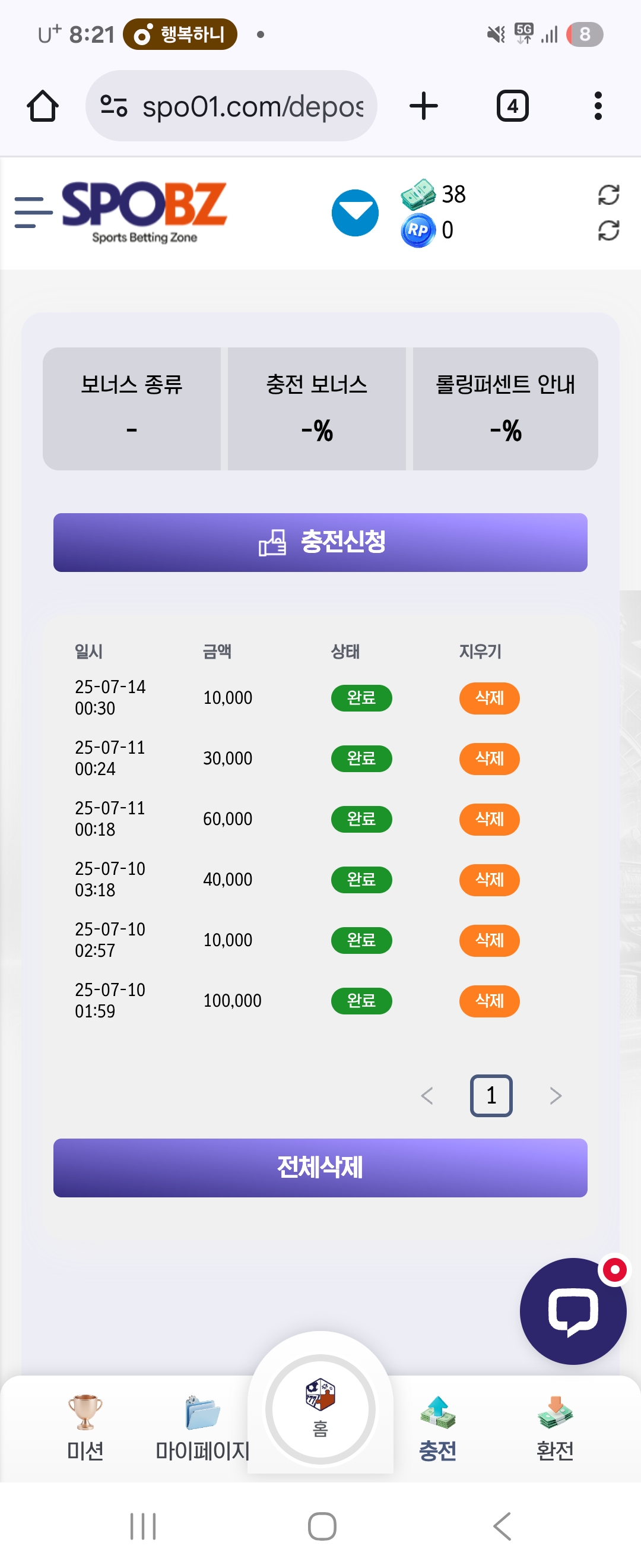Tap 전체삭제 to delete all records

click(x=320, y=1168)
